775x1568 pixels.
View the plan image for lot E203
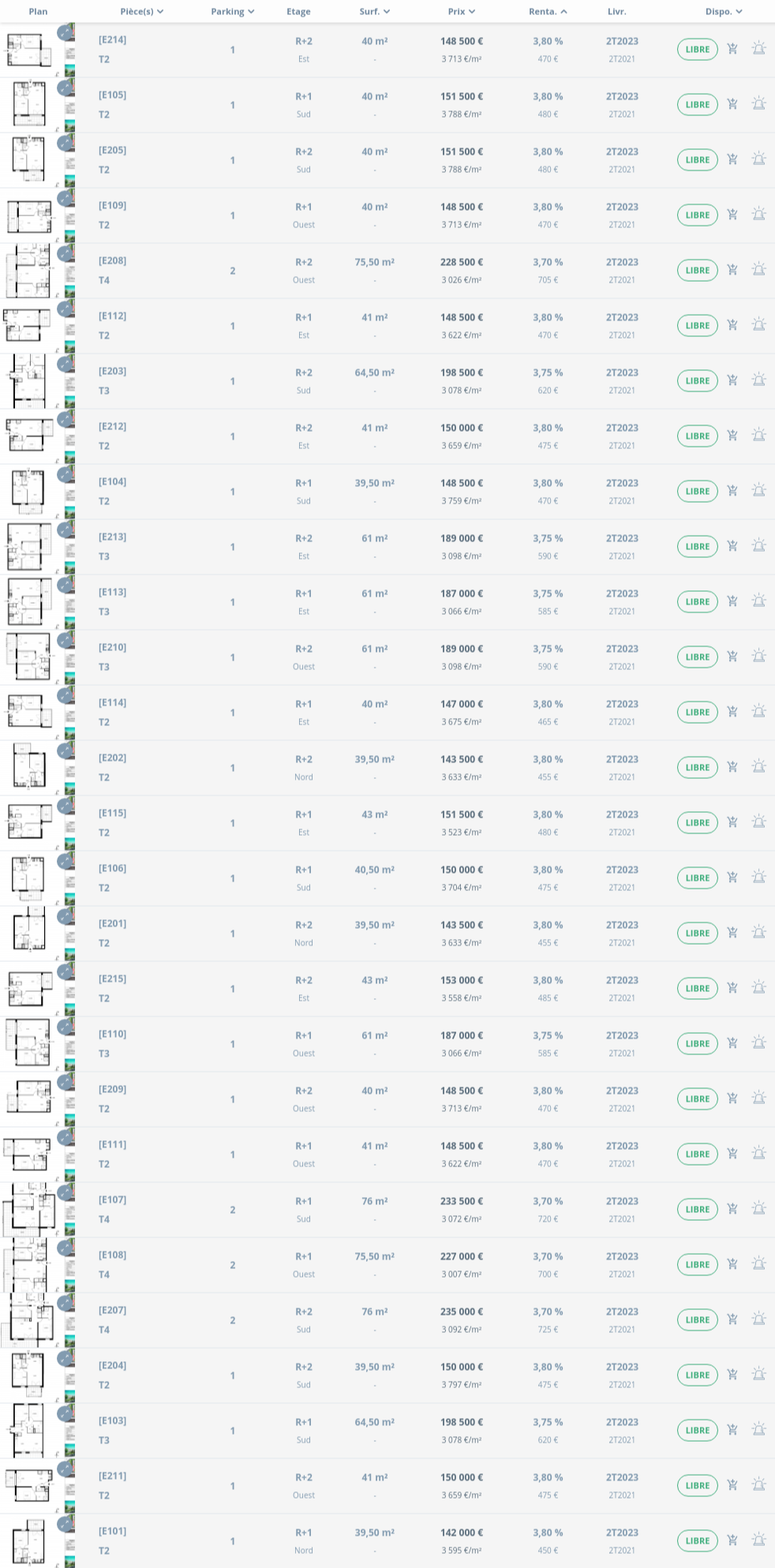29,381
